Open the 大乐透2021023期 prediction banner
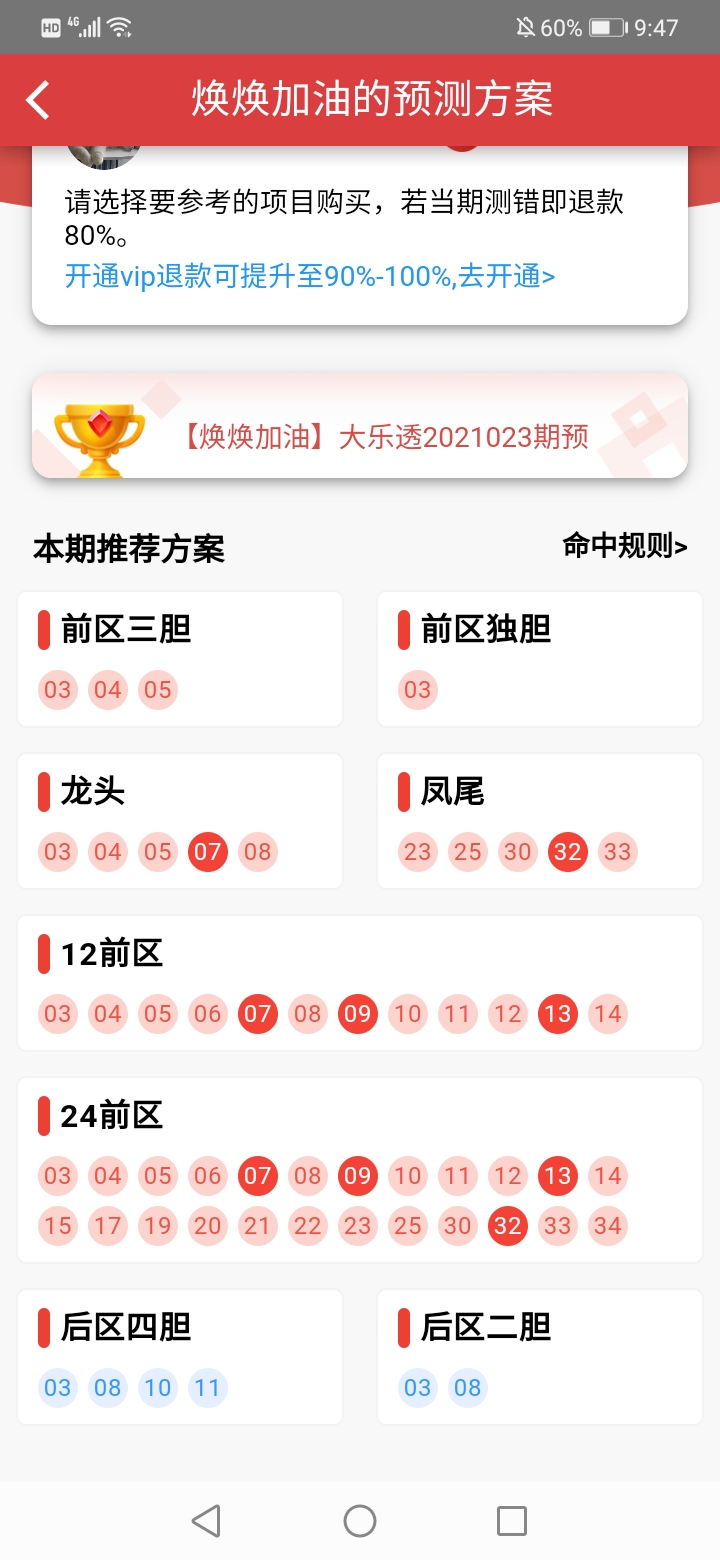The width and height of the screenshot is (720, 1560). (360, 427)
